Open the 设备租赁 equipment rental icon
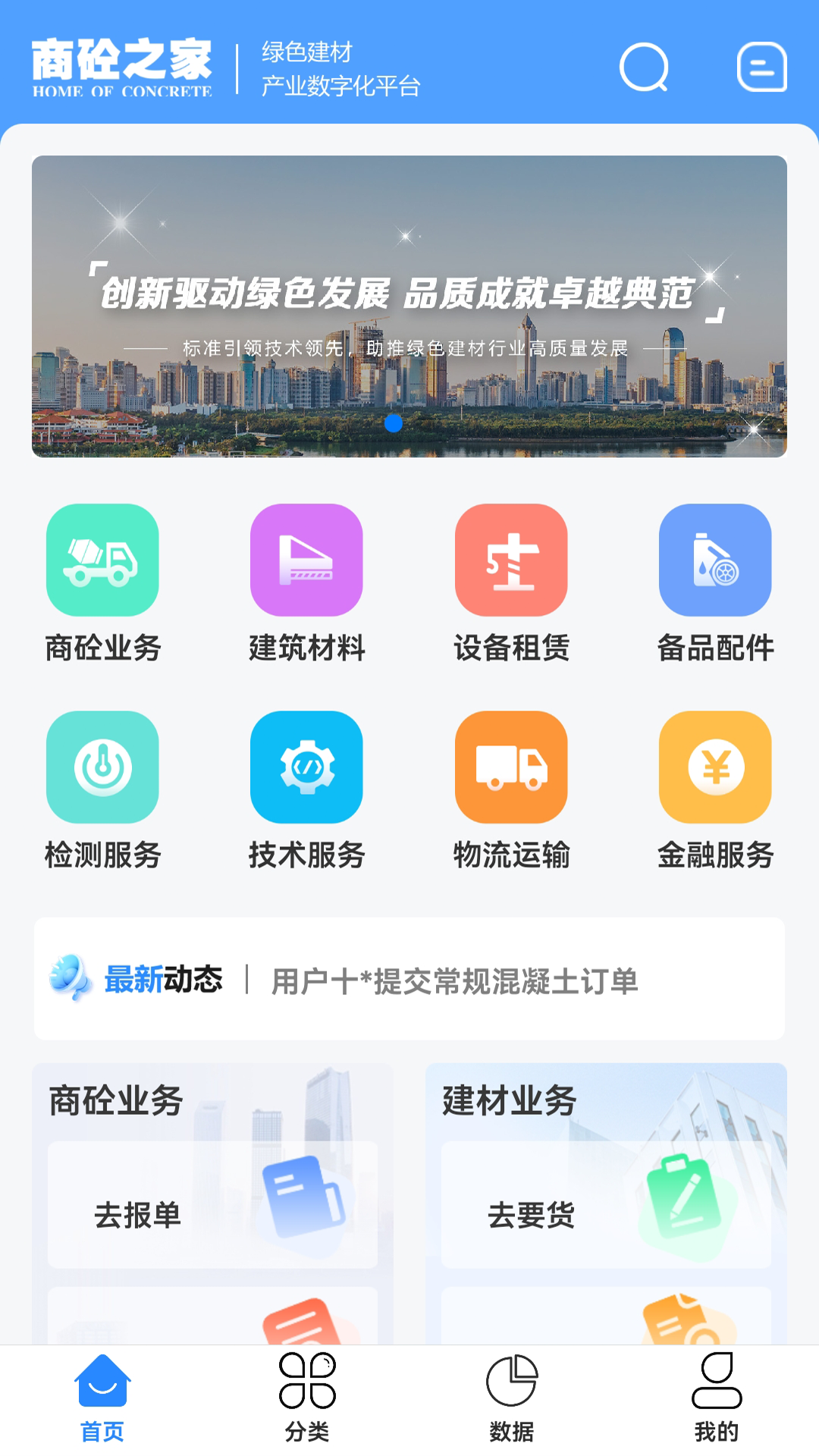The height and width of the screenshot is (1456, 819). (x=511, y=561)
